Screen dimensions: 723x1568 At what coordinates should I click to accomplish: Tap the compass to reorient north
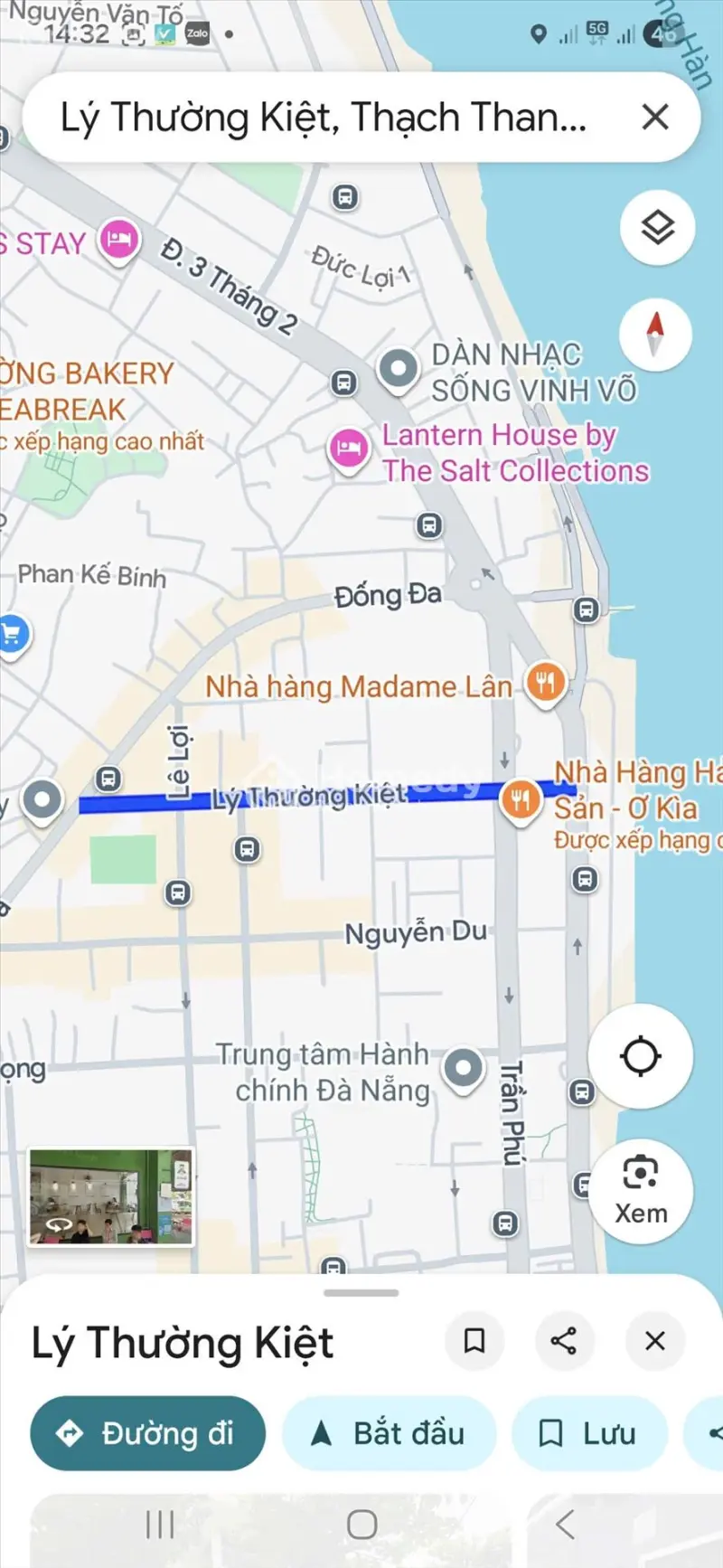click(x=654, y=334)
